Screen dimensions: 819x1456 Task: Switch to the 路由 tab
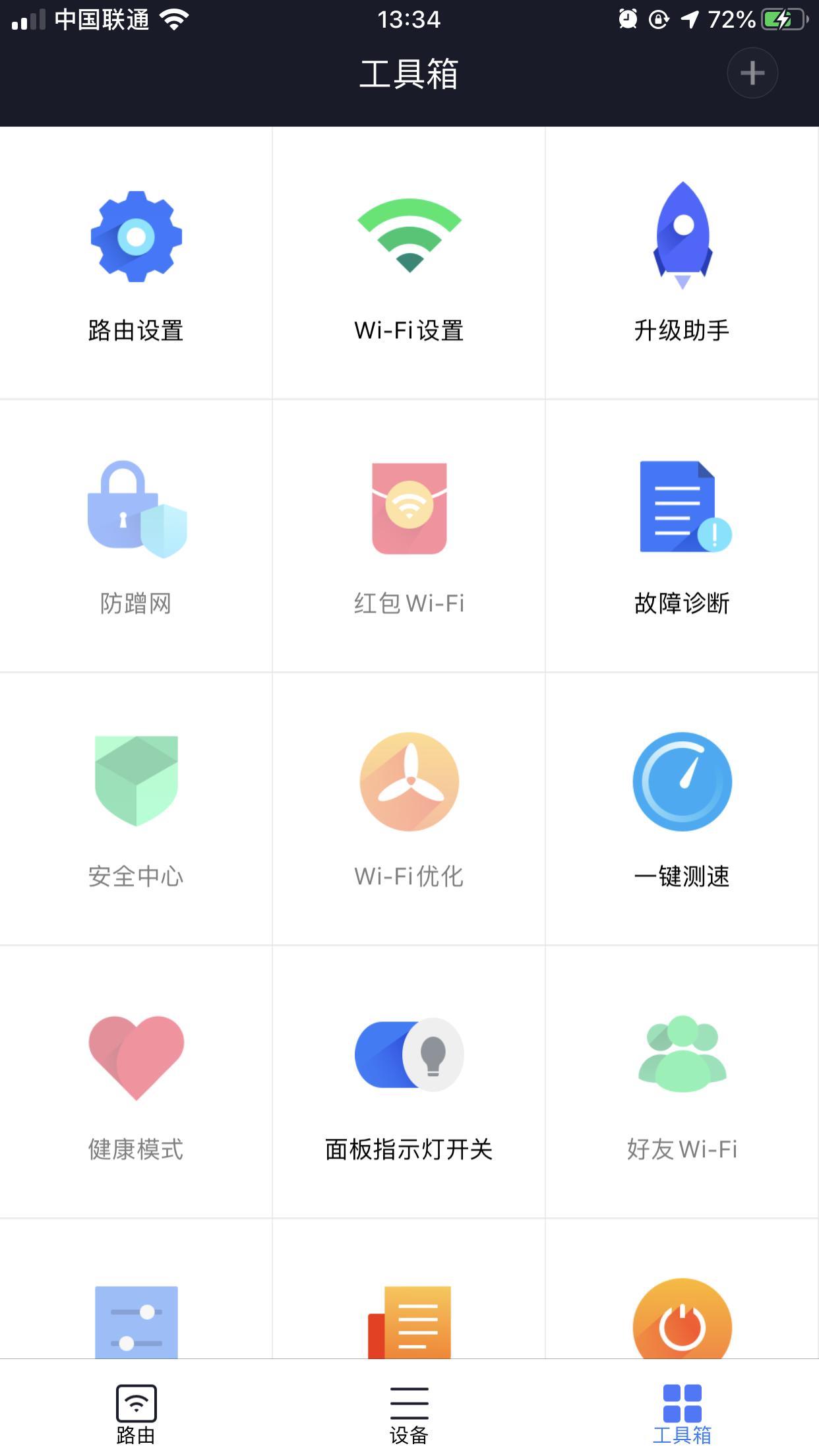(x=136, y=1411)
